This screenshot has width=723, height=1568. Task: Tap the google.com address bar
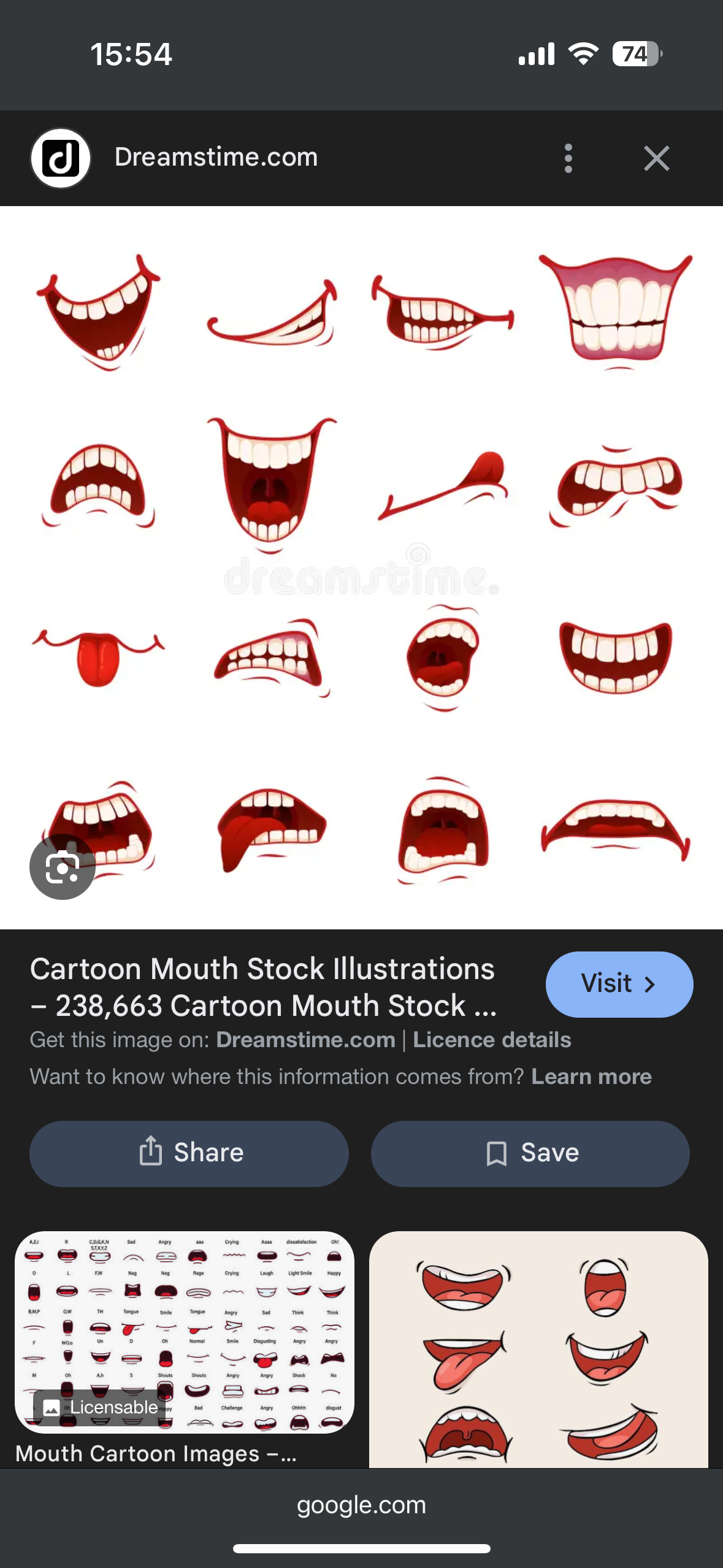361,1505
